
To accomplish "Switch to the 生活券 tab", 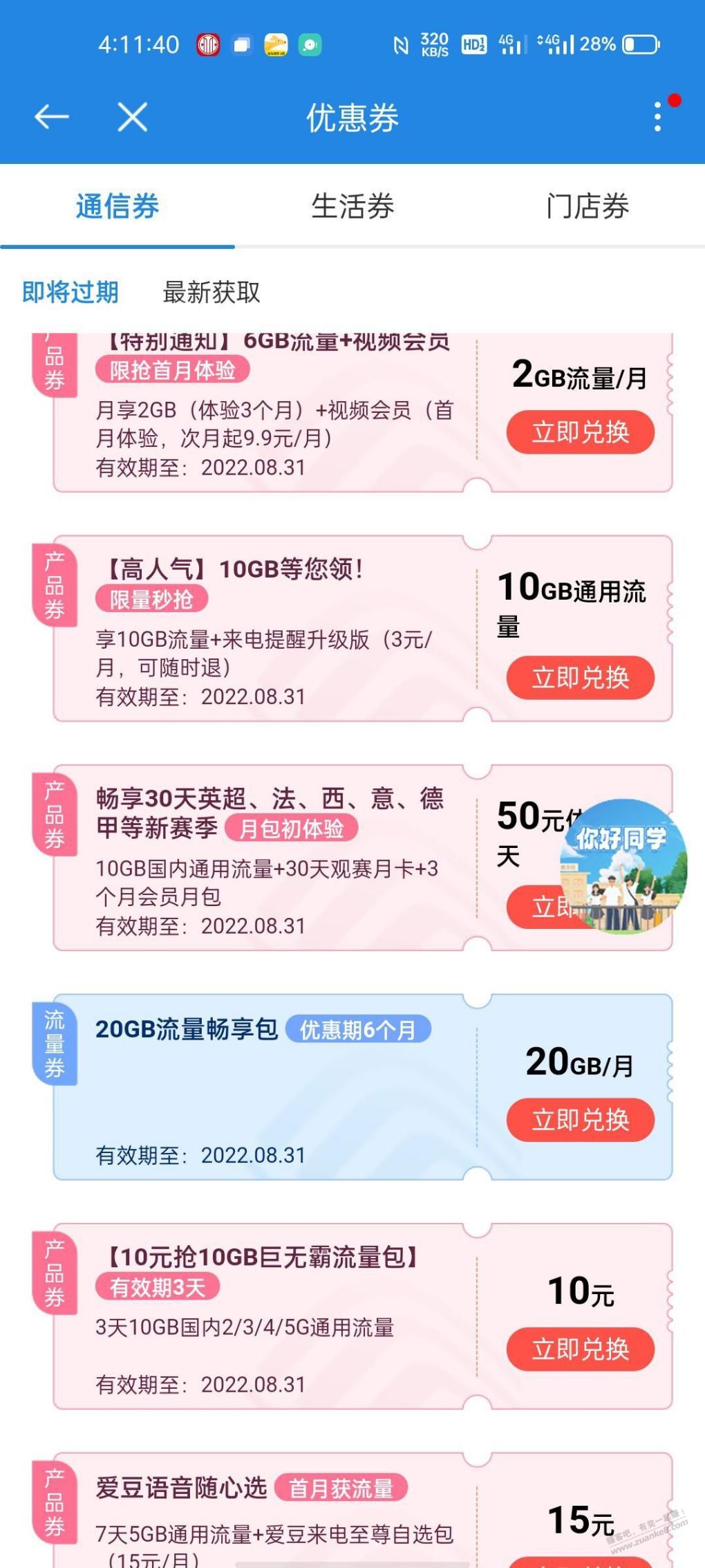I will point(352,206).
